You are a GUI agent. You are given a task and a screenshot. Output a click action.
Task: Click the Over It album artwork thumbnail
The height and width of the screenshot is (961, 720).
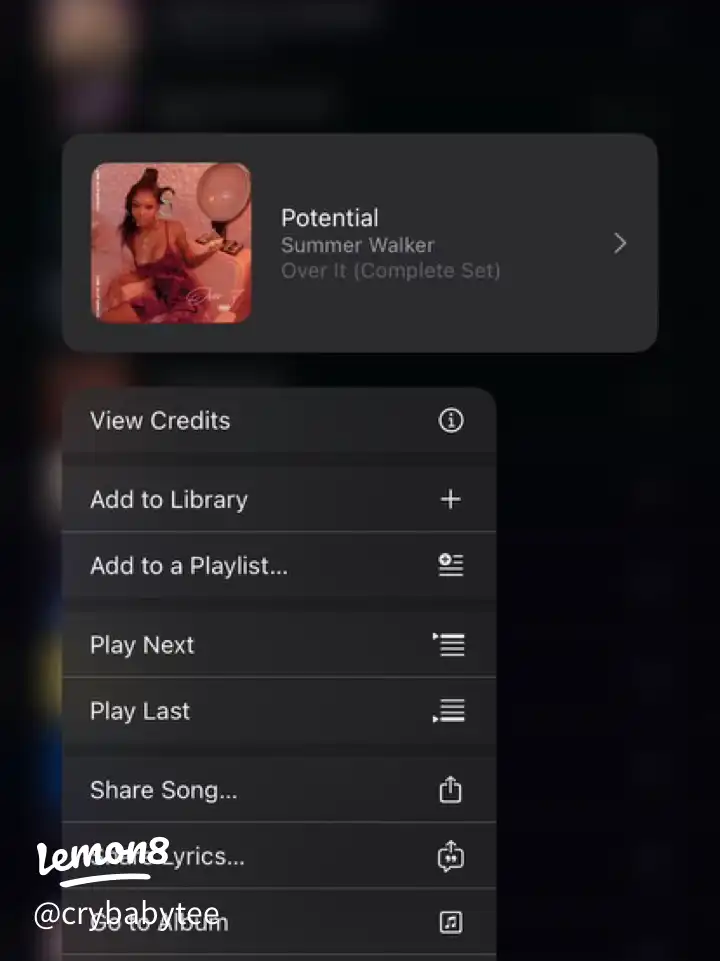tap(171, 243)
